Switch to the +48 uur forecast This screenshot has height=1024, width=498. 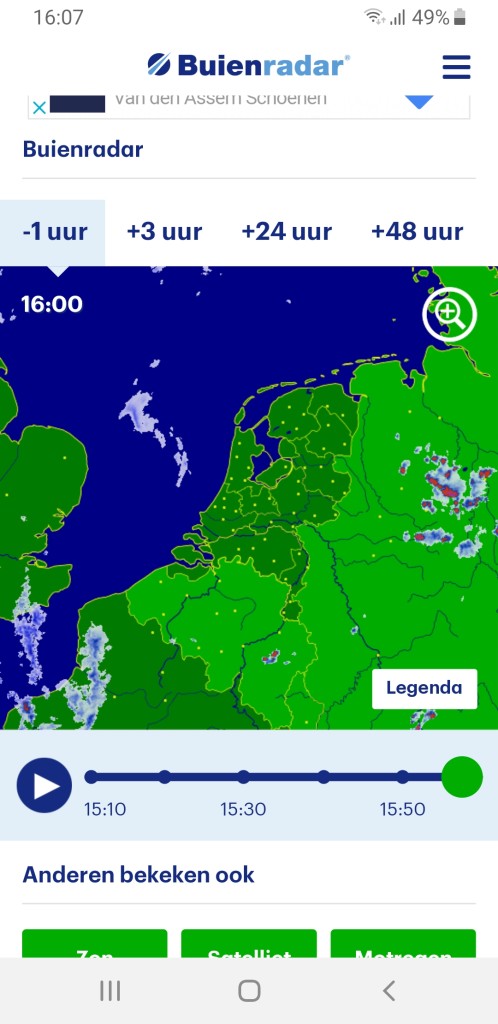click(417, 232)
